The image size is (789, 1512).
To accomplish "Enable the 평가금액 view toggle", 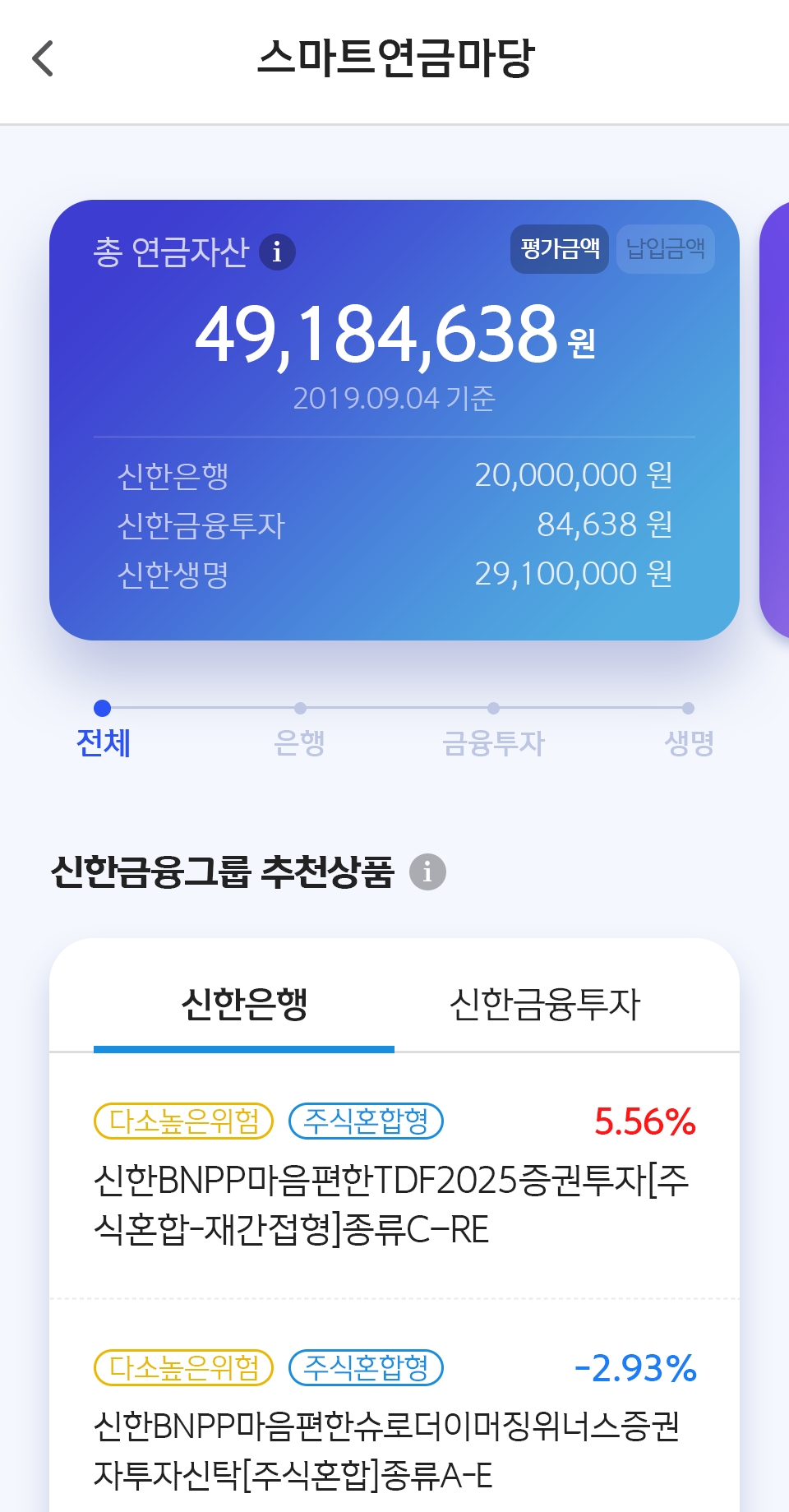I will (561, 249).
